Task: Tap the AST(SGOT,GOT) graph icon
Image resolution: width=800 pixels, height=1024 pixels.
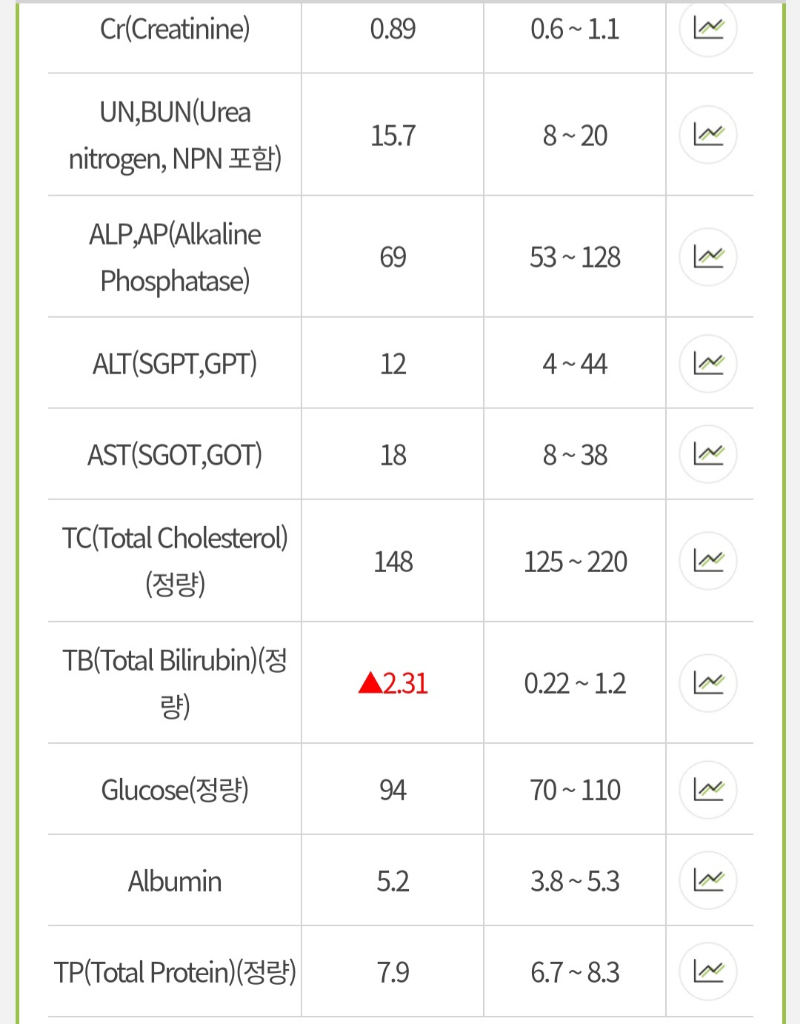Action: pyautogui.click(x=708, y=455)
